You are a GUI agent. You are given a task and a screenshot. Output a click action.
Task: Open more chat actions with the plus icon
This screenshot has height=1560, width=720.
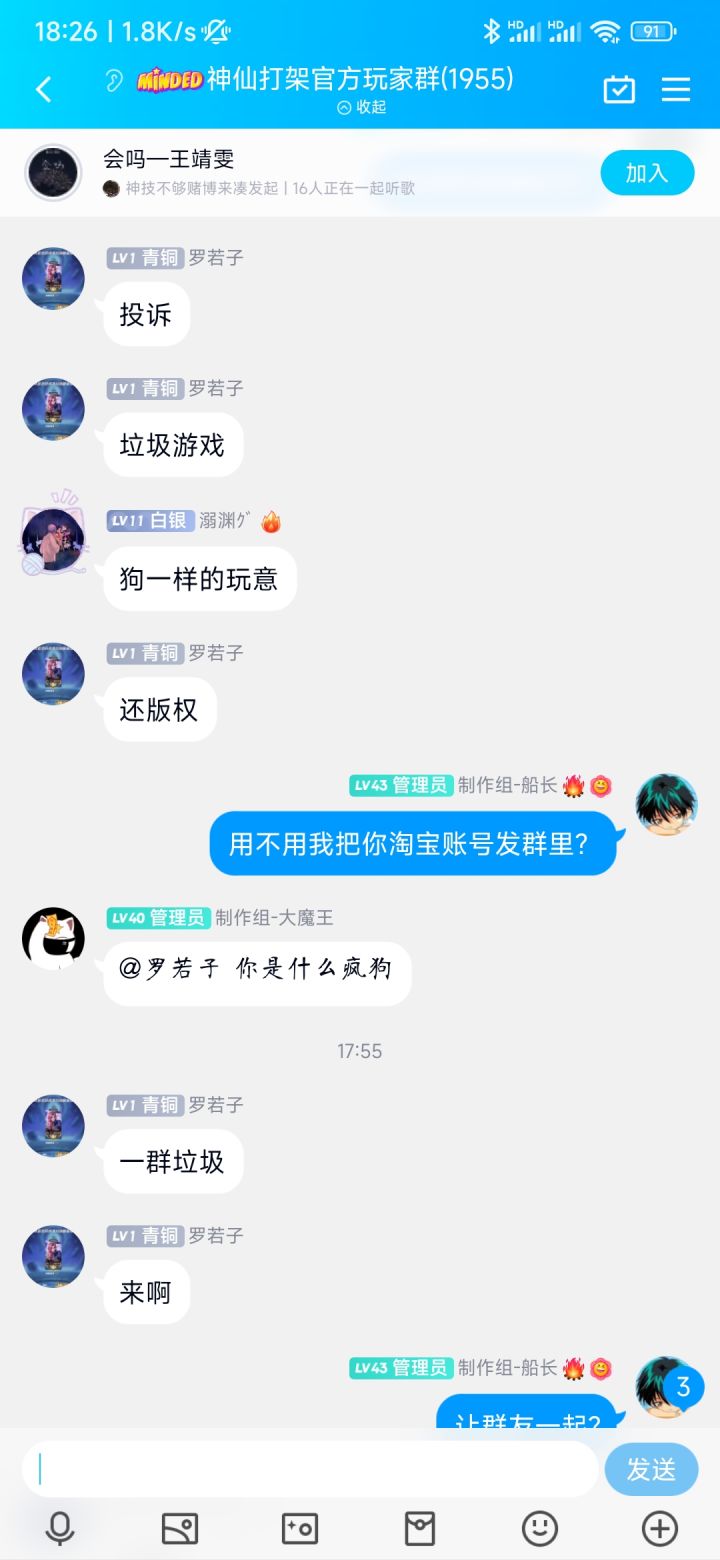(658, 1528)
